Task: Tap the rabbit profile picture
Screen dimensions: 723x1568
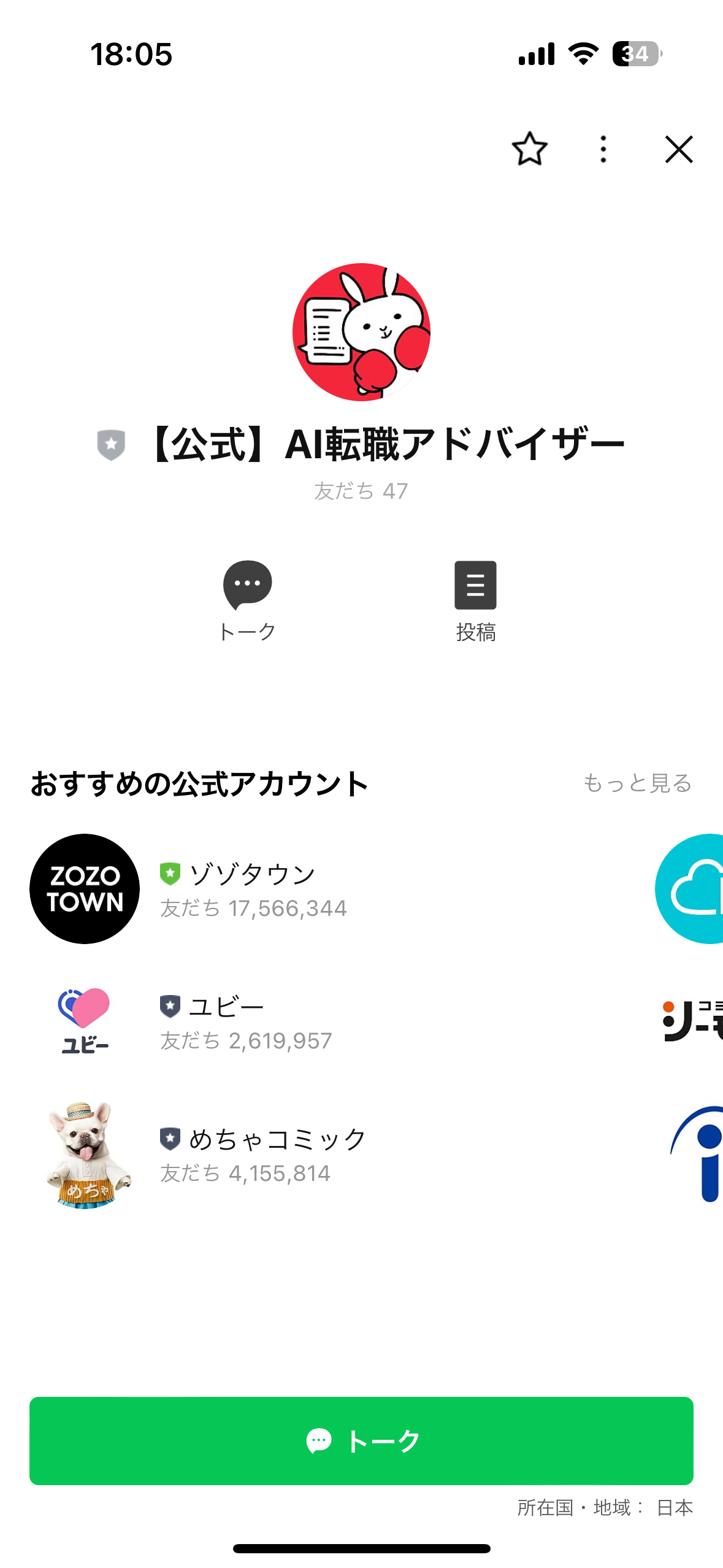Action: coord(361,332)
